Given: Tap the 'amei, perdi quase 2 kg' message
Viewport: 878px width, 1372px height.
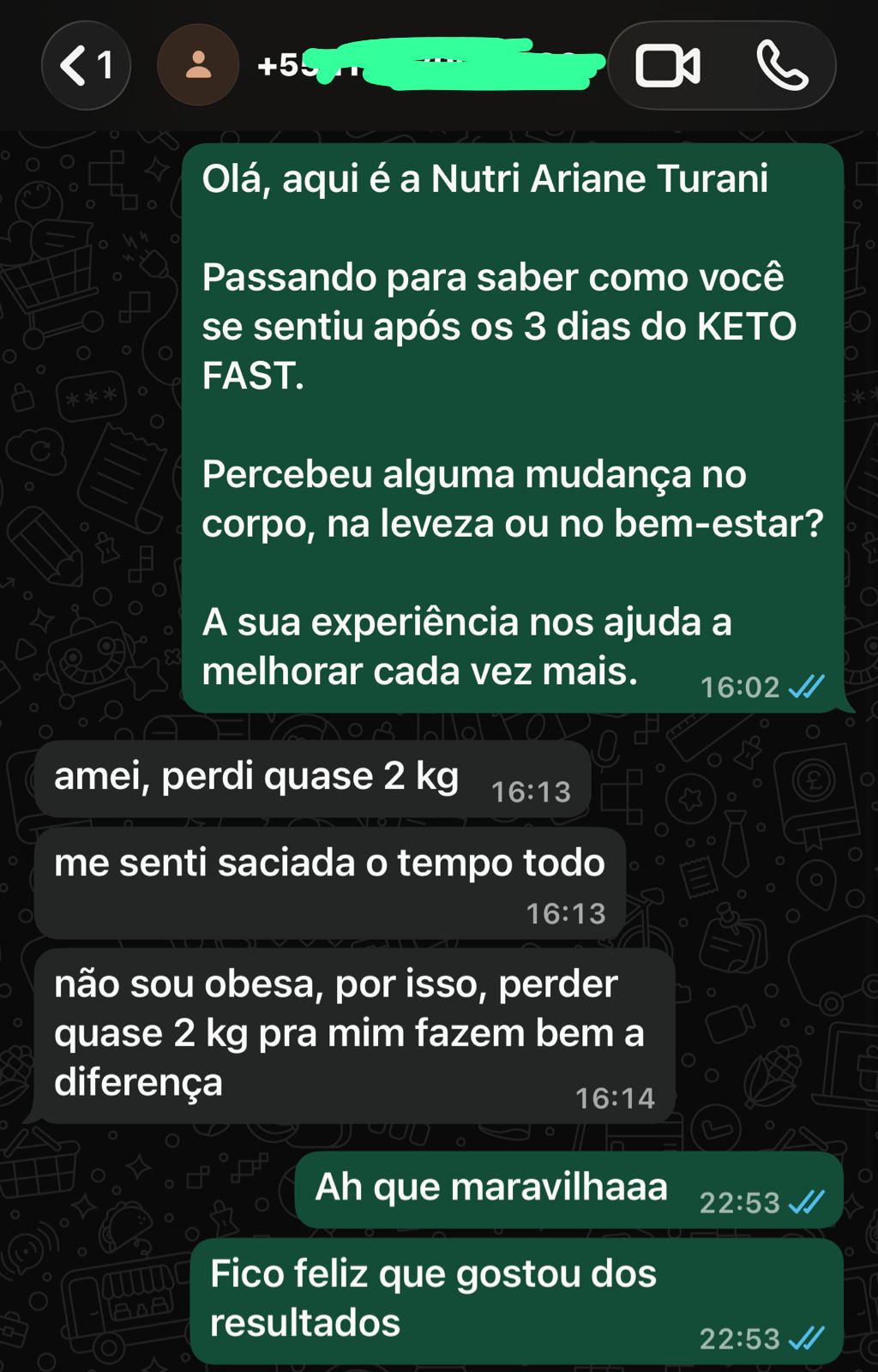Looking at the screenshot, I should pyautogui.click(x=257, y=777).
